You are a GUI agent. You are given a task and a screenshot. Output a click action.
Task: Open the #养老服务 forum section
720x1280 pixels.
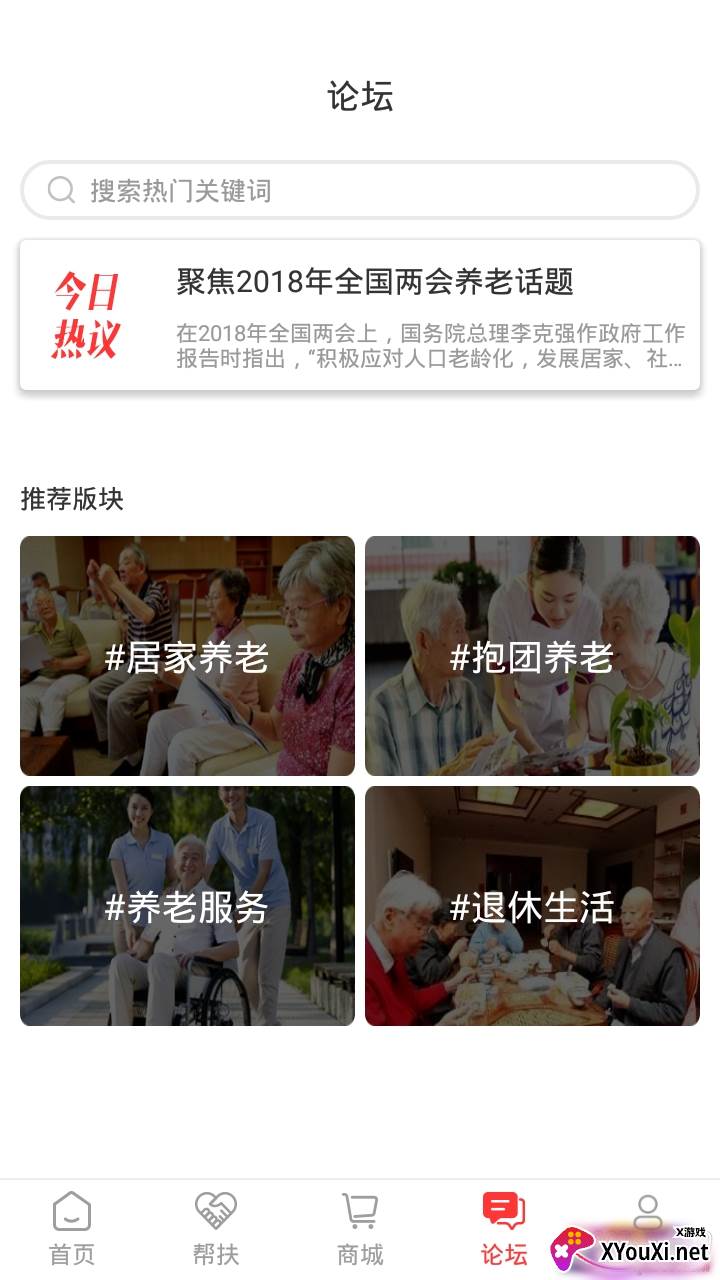pos(187,906)
